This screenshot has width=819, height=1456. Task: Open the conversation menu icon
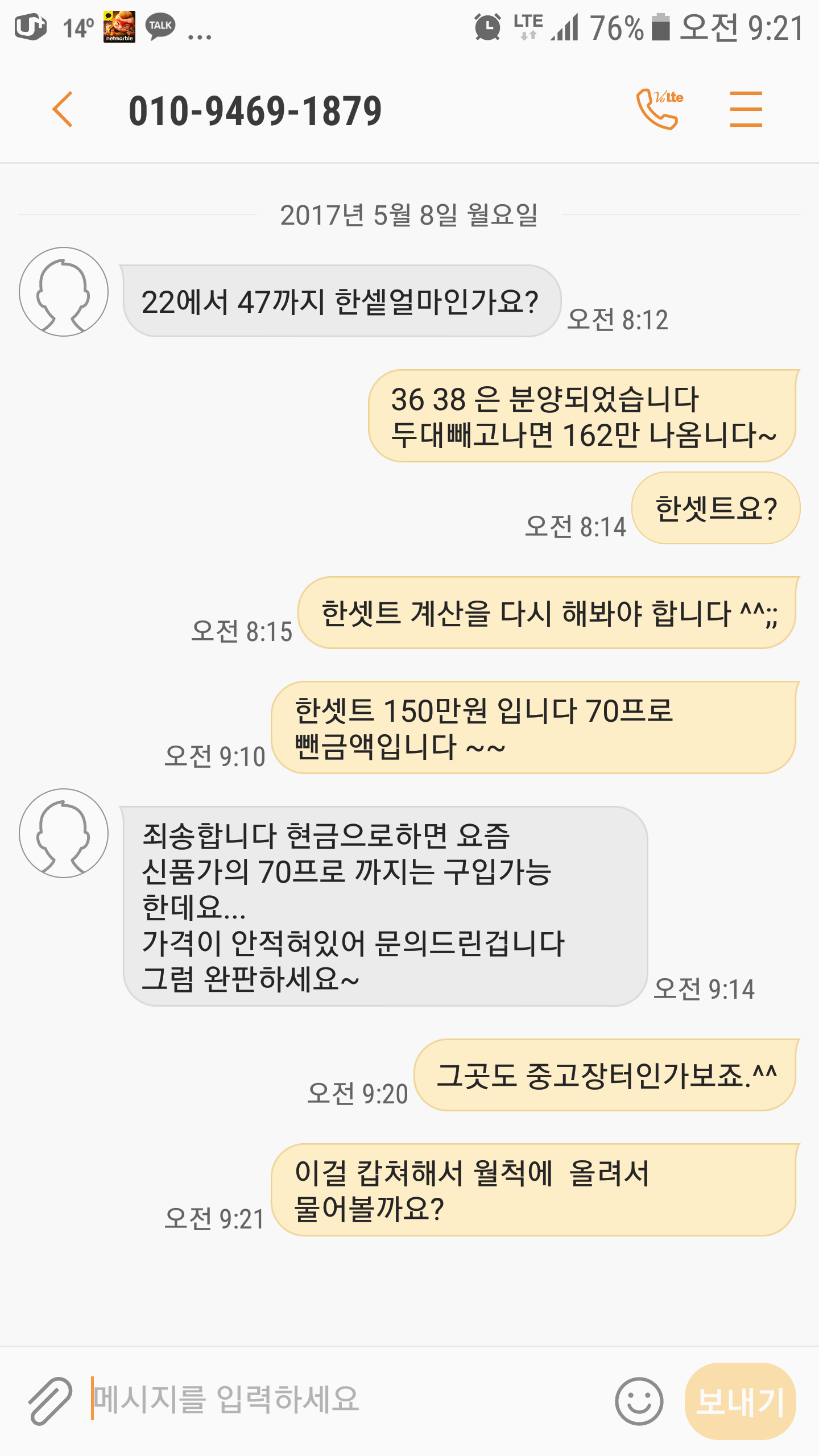[746, 109]
